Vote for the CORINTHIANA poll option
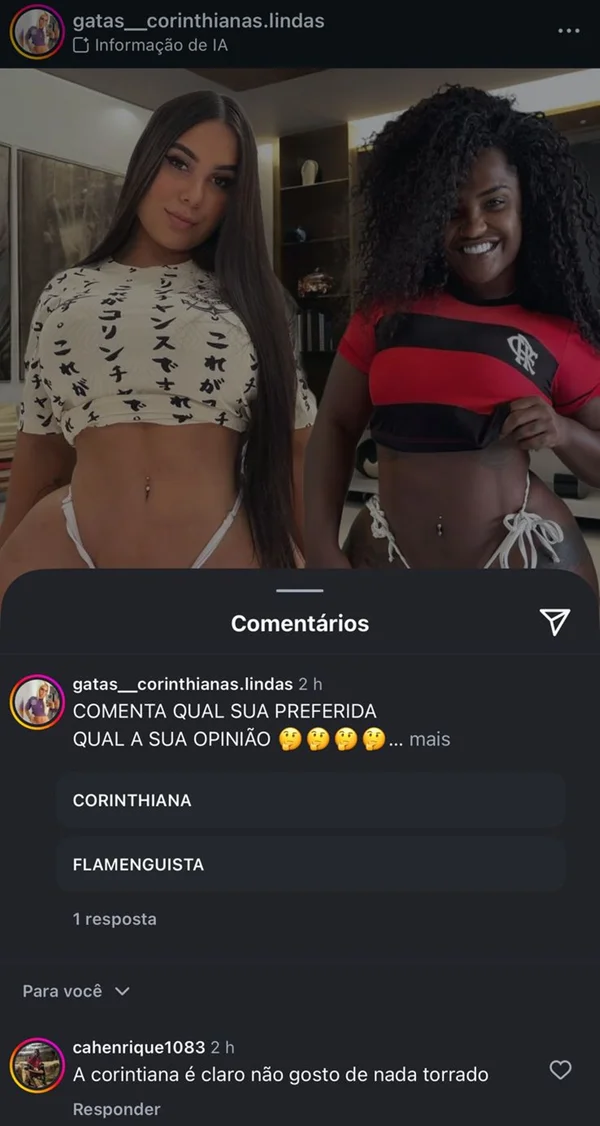 point(310,801)
